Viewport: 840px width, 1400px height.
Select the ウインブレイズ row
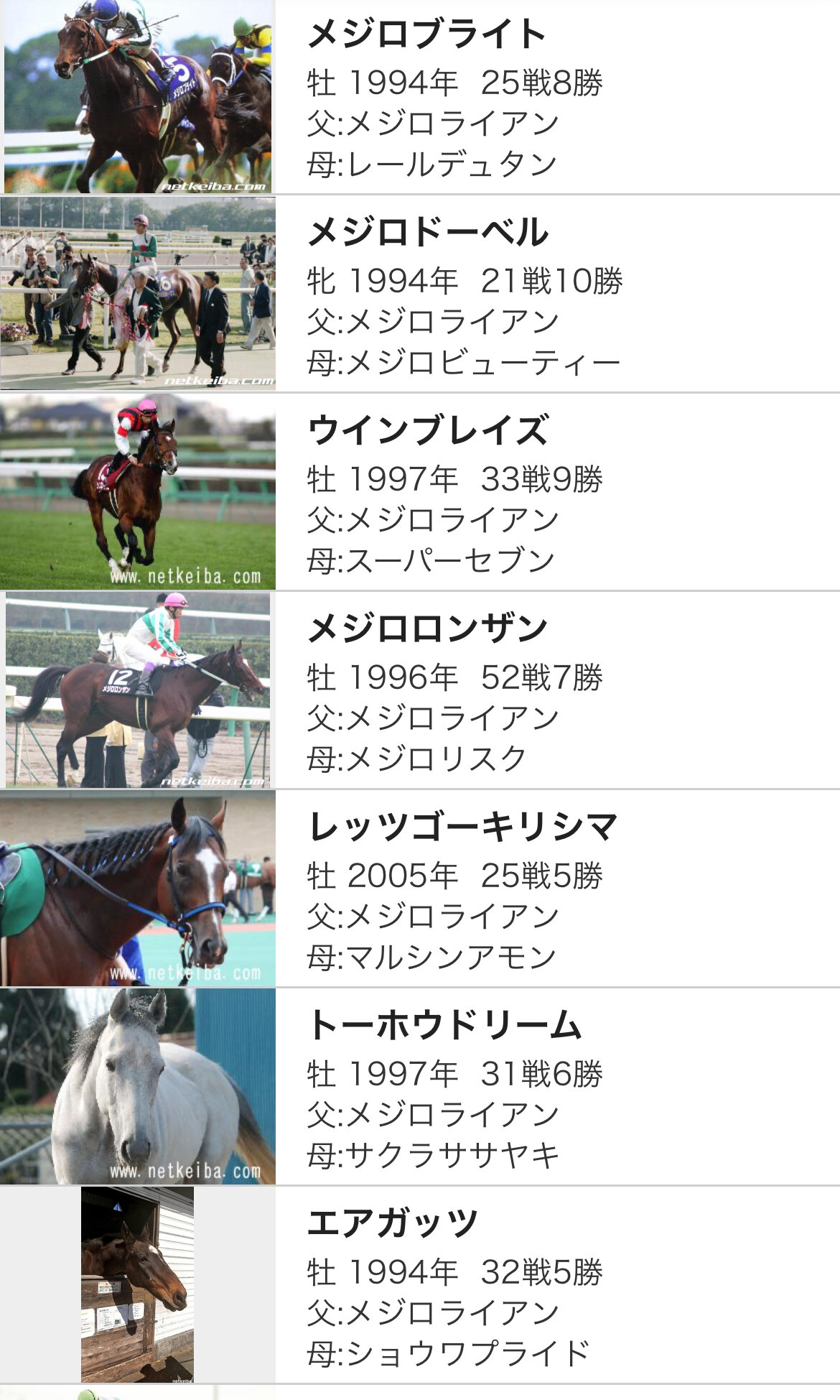tap(428, 431)
